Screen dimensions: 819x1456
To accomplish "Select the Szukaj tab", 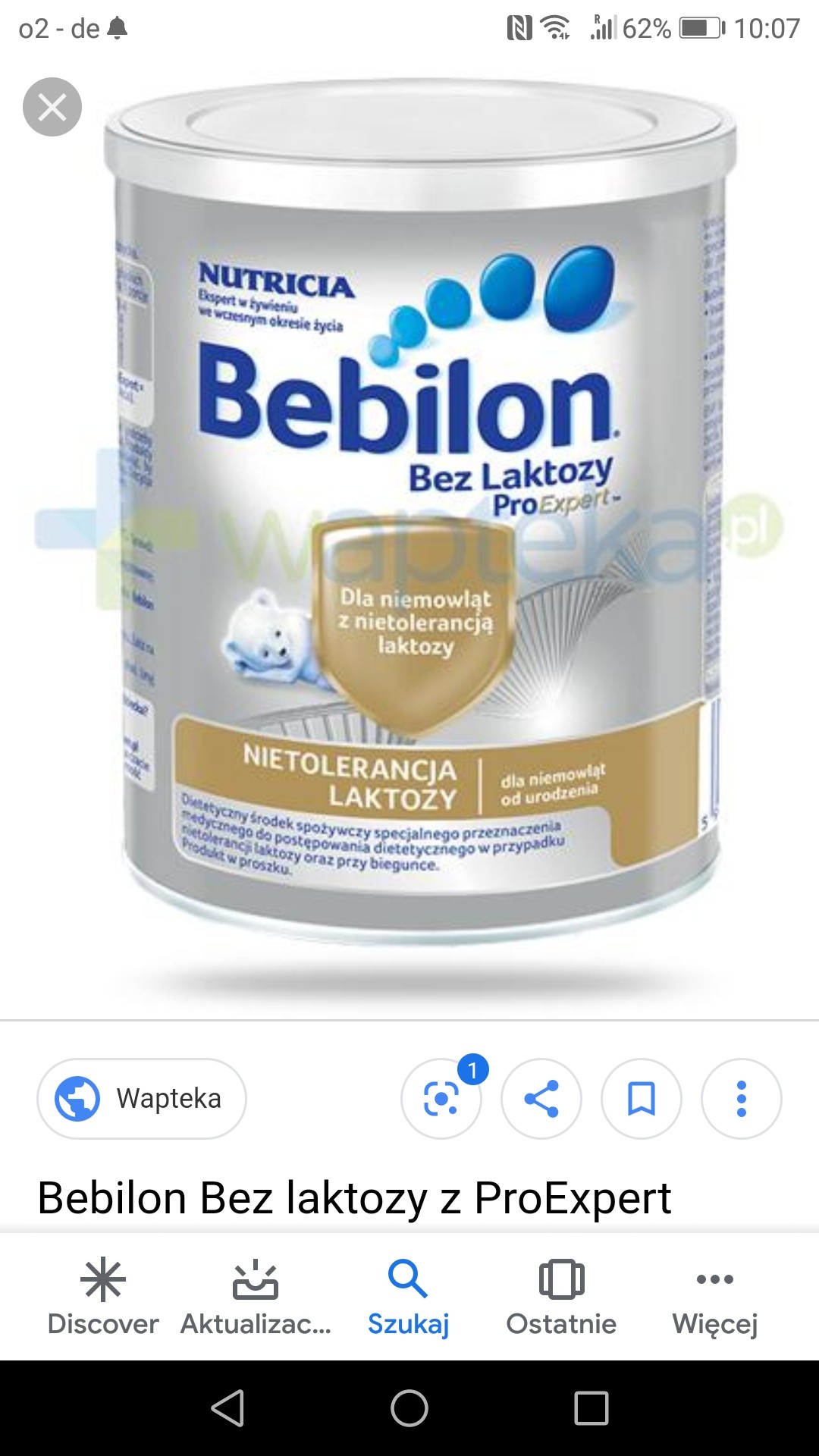I will click(x=409, y=1298).
